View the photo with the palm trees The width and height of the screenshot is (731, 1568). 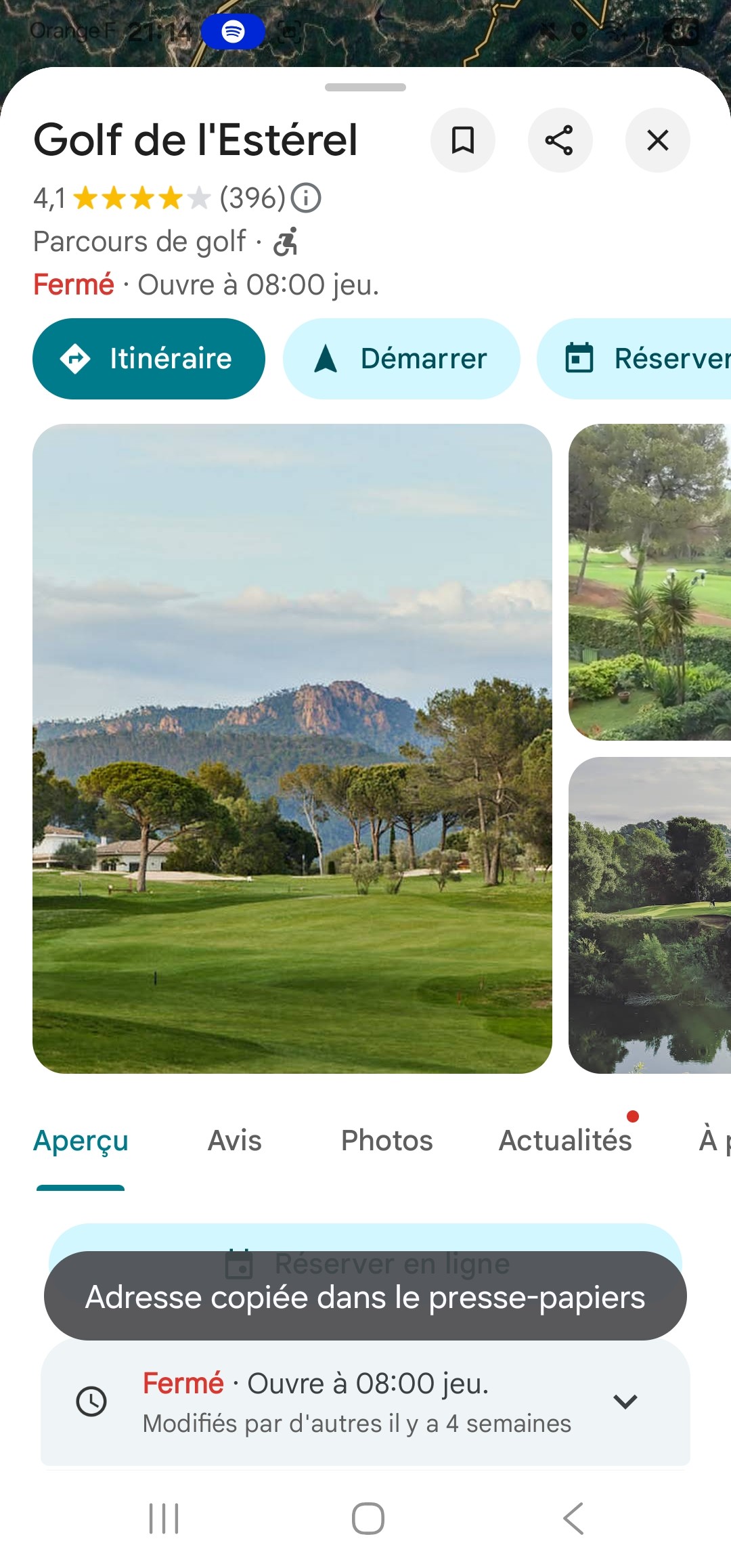tap(650, 582)
